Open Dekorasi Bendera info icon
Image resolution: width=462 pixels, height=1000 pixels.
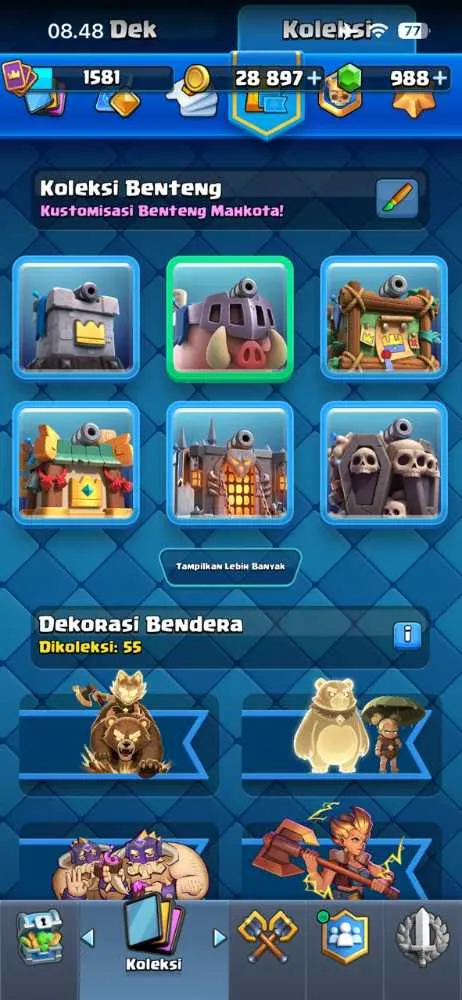pyautogui.click(x=407, y=635)
